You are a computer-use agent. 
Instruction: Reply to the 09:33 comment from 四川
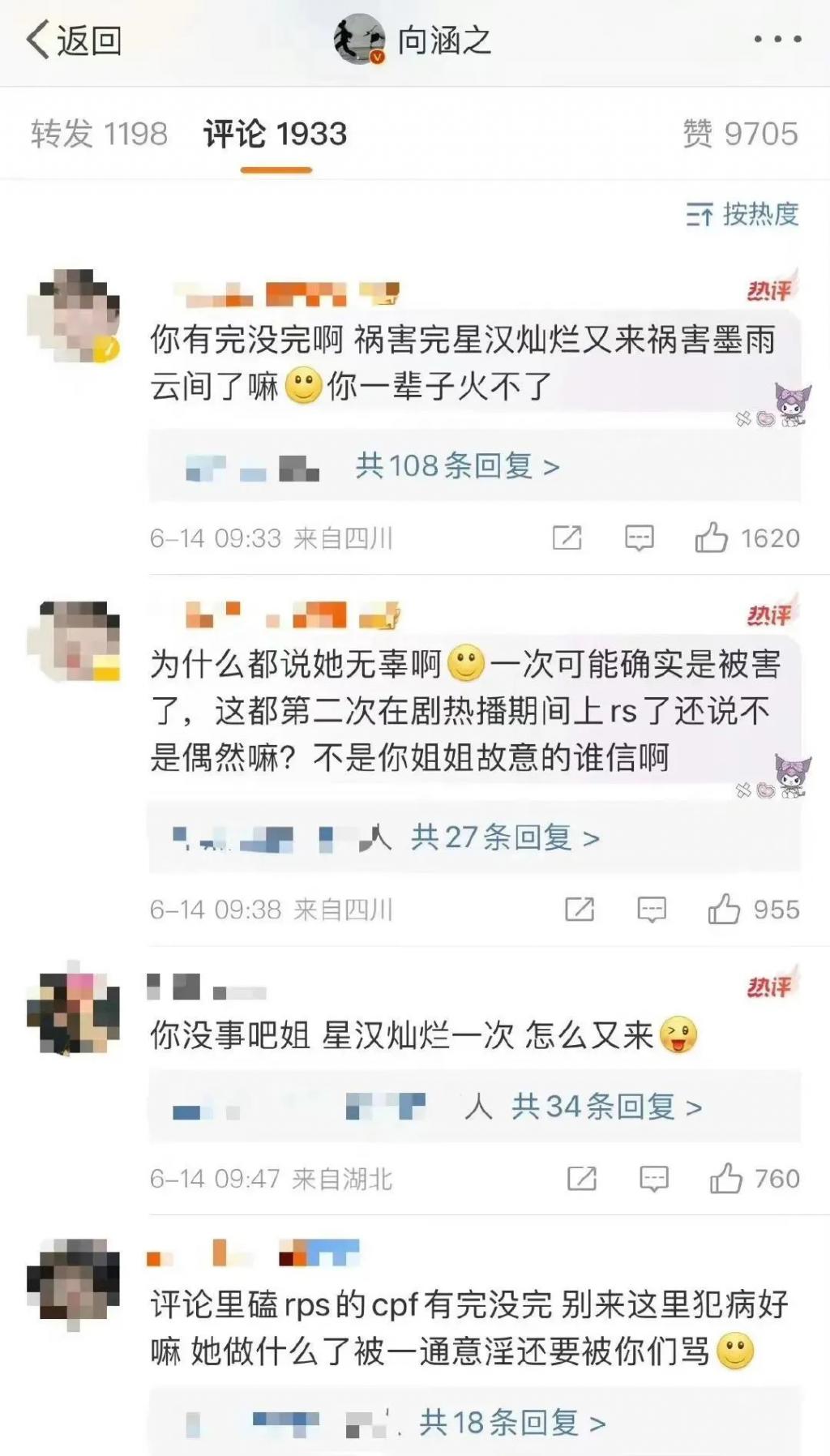pyautogui.click(x=639, y=537)
